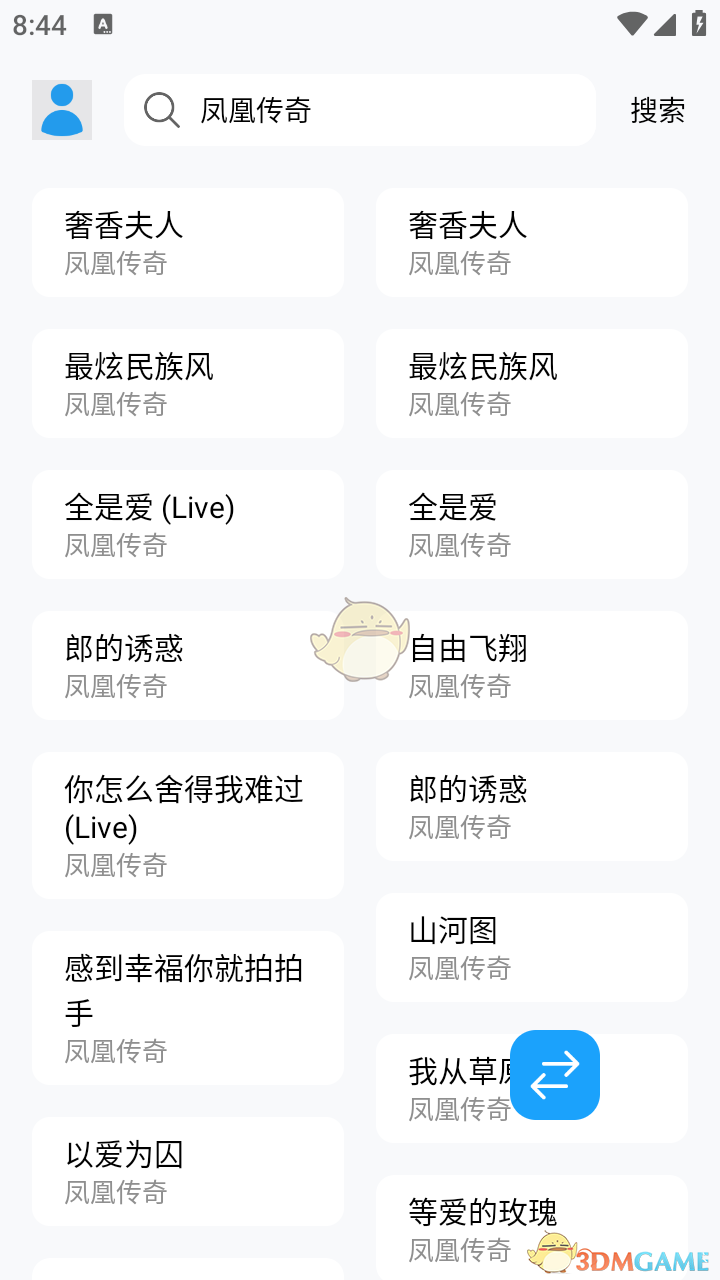Screen dimensions: 720x1280
Task: Click the Wi-Fi status bar icon
Action: (x=632, y=25)
